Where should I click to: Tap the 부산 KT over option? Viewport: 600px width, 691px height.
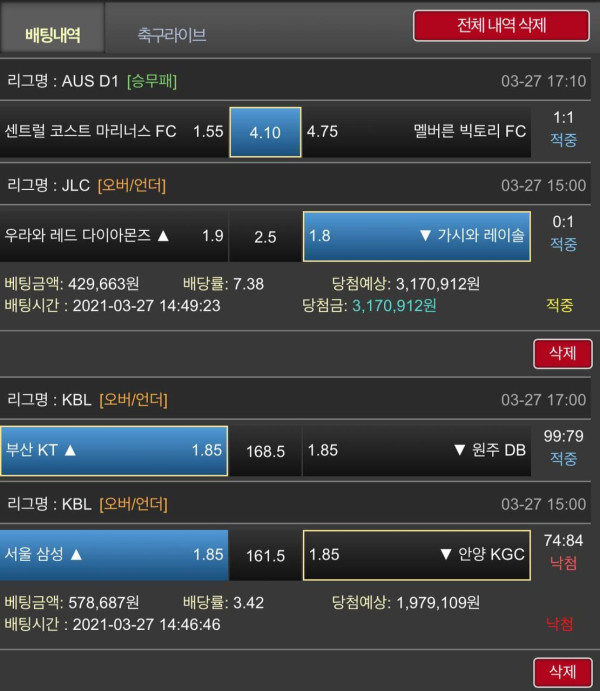tap(114, 451)
